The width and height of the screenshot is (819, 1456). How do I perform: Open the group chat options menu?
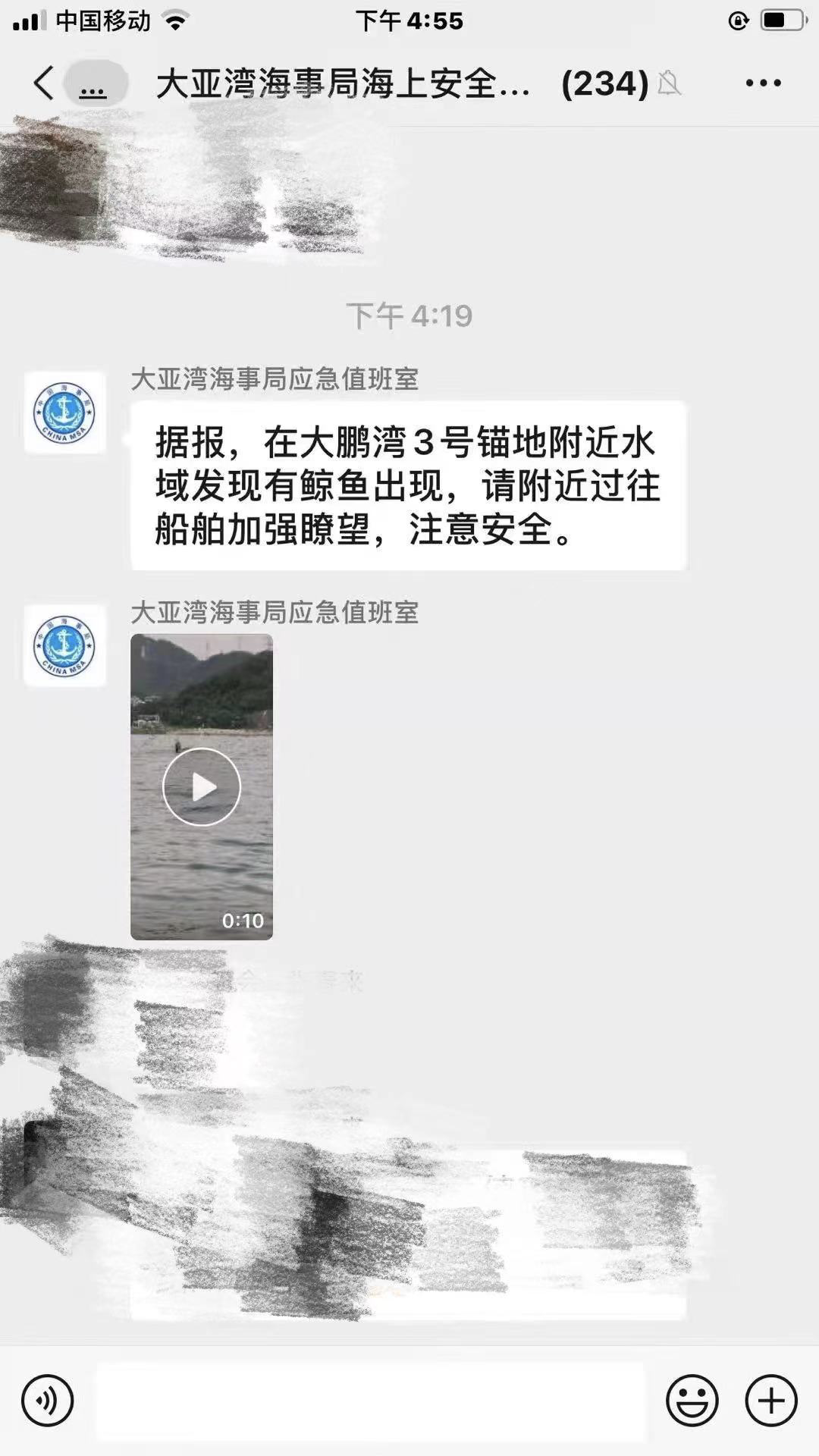click(763, 83)
